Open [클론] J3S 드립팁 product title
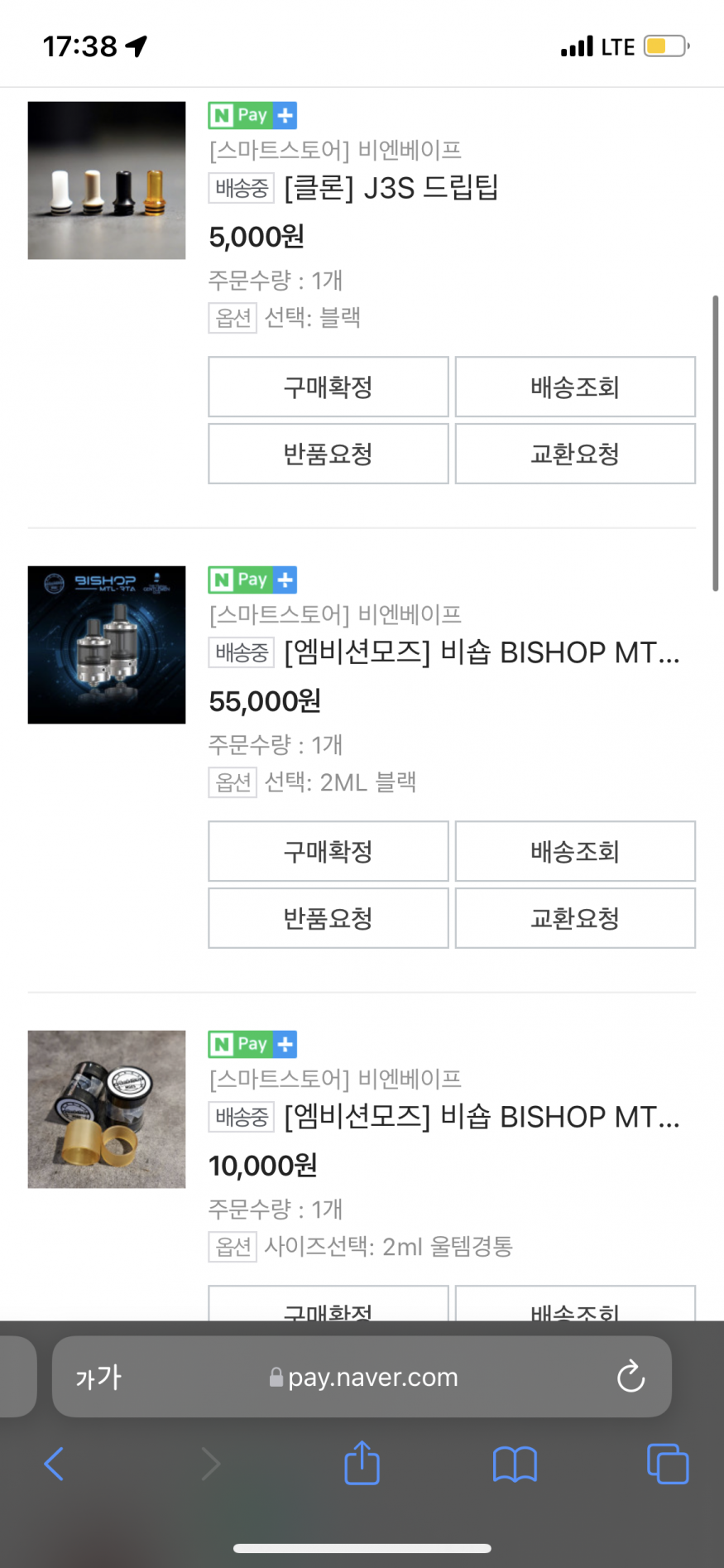Screen dimensions: 724x1568 [391, 188]
